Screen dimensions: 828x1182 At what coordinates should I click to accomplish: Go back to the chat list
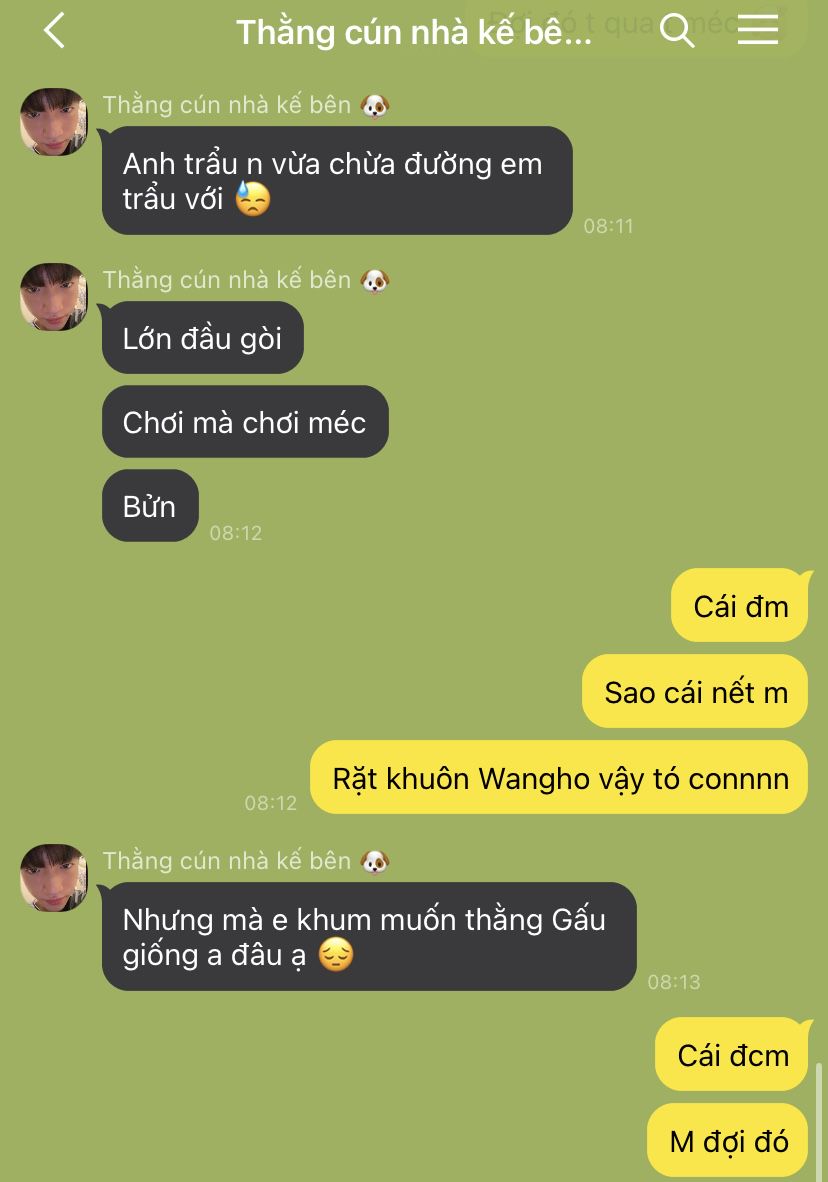click(55, 31)
